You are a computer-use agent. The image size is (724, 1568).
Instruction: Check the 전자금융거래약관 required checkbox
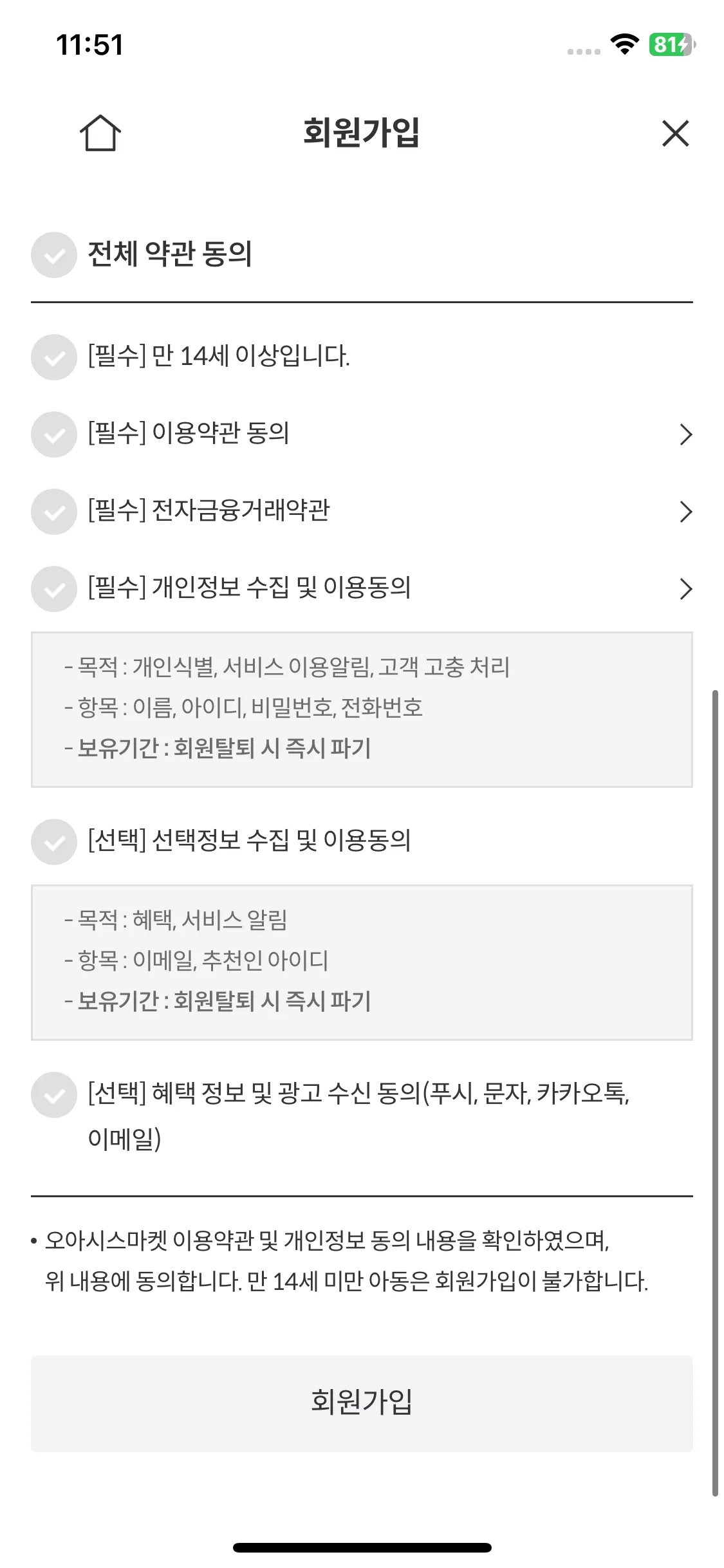point(53,512)
